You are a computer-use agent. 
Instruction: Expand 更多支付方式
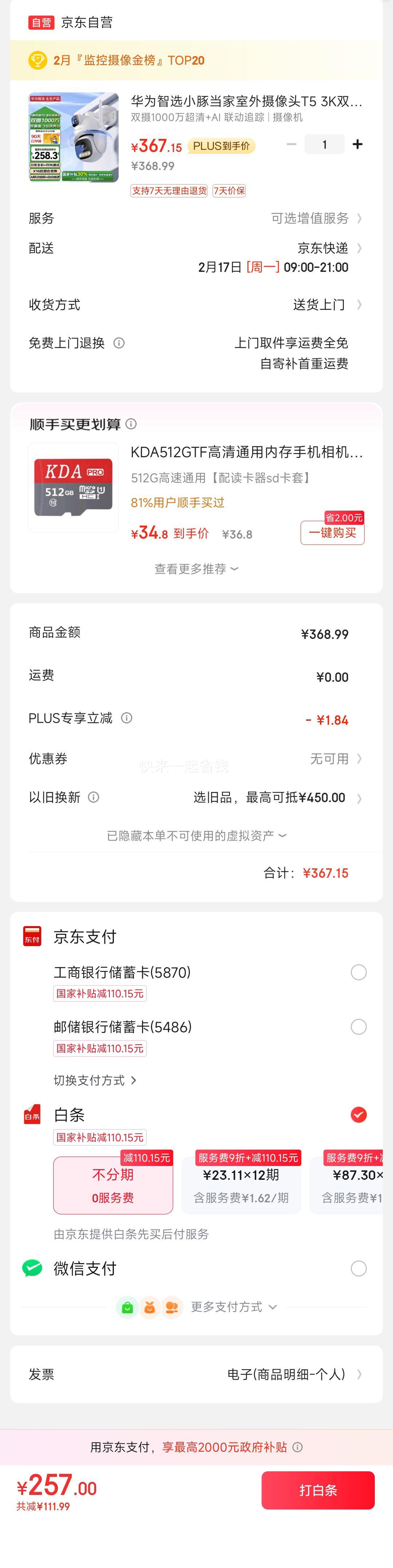(x=233, y=1307)
